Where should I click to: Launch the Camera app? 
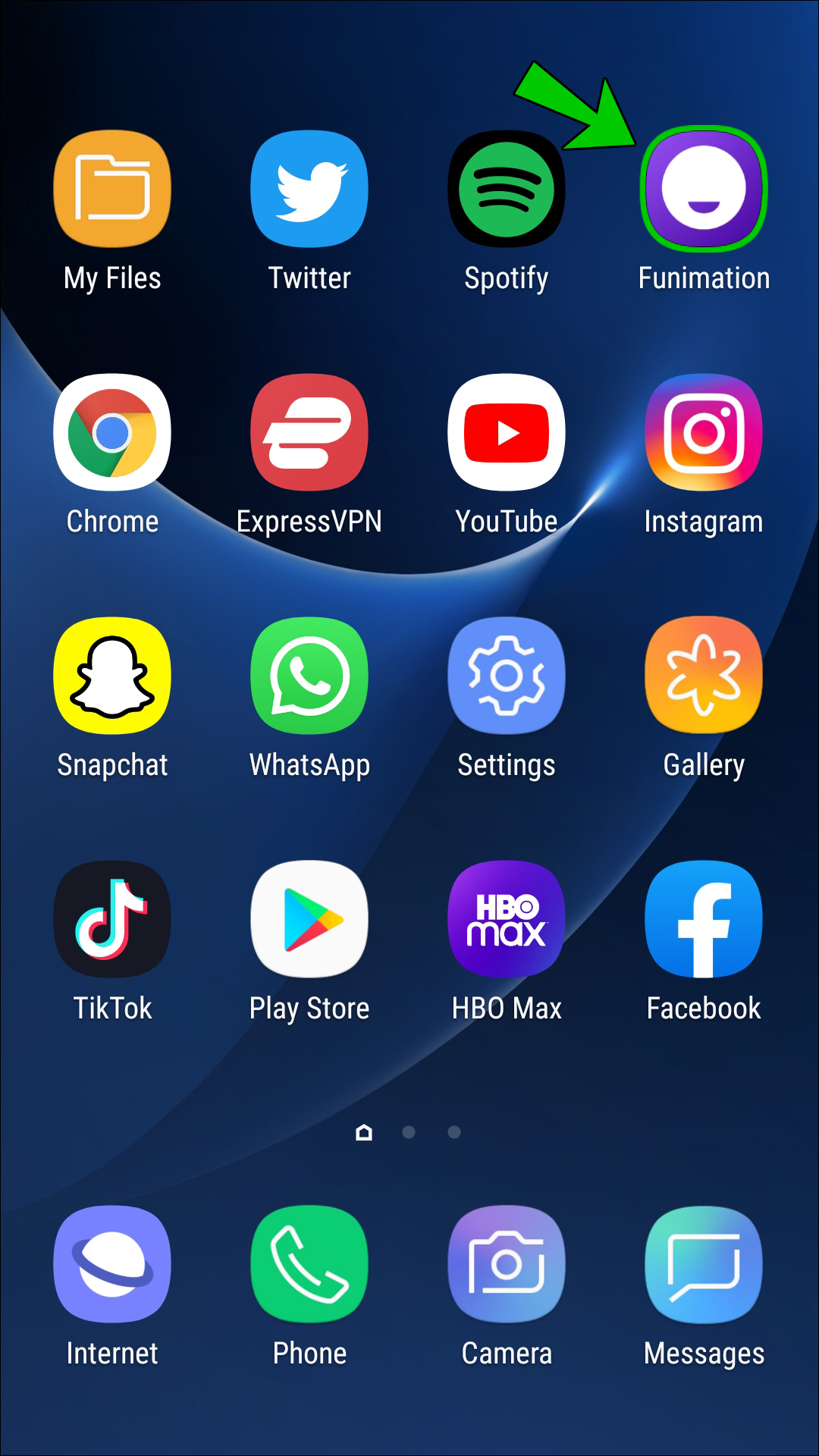pos(507,1264)
